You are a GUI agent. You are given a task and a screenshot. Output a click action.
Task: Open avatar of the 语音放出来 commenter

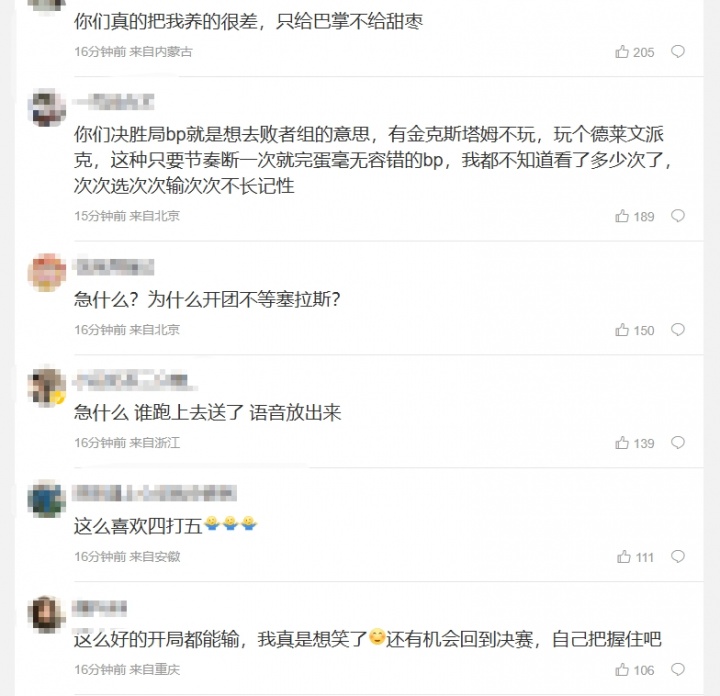pyautogui.click(x=47, y=385)
